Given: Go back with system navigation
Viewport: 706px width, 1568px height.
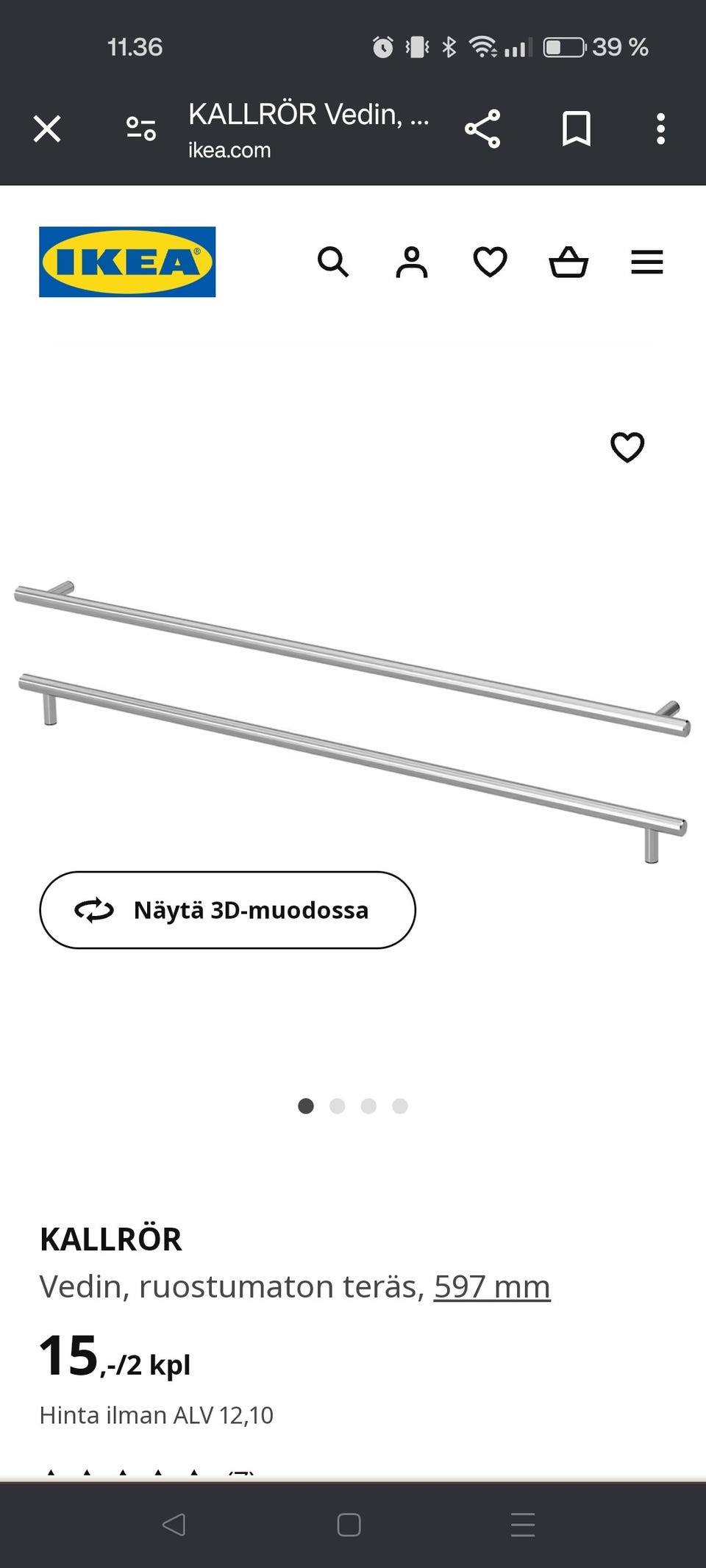Looking at the screenshot, I should click(174, 1525).
